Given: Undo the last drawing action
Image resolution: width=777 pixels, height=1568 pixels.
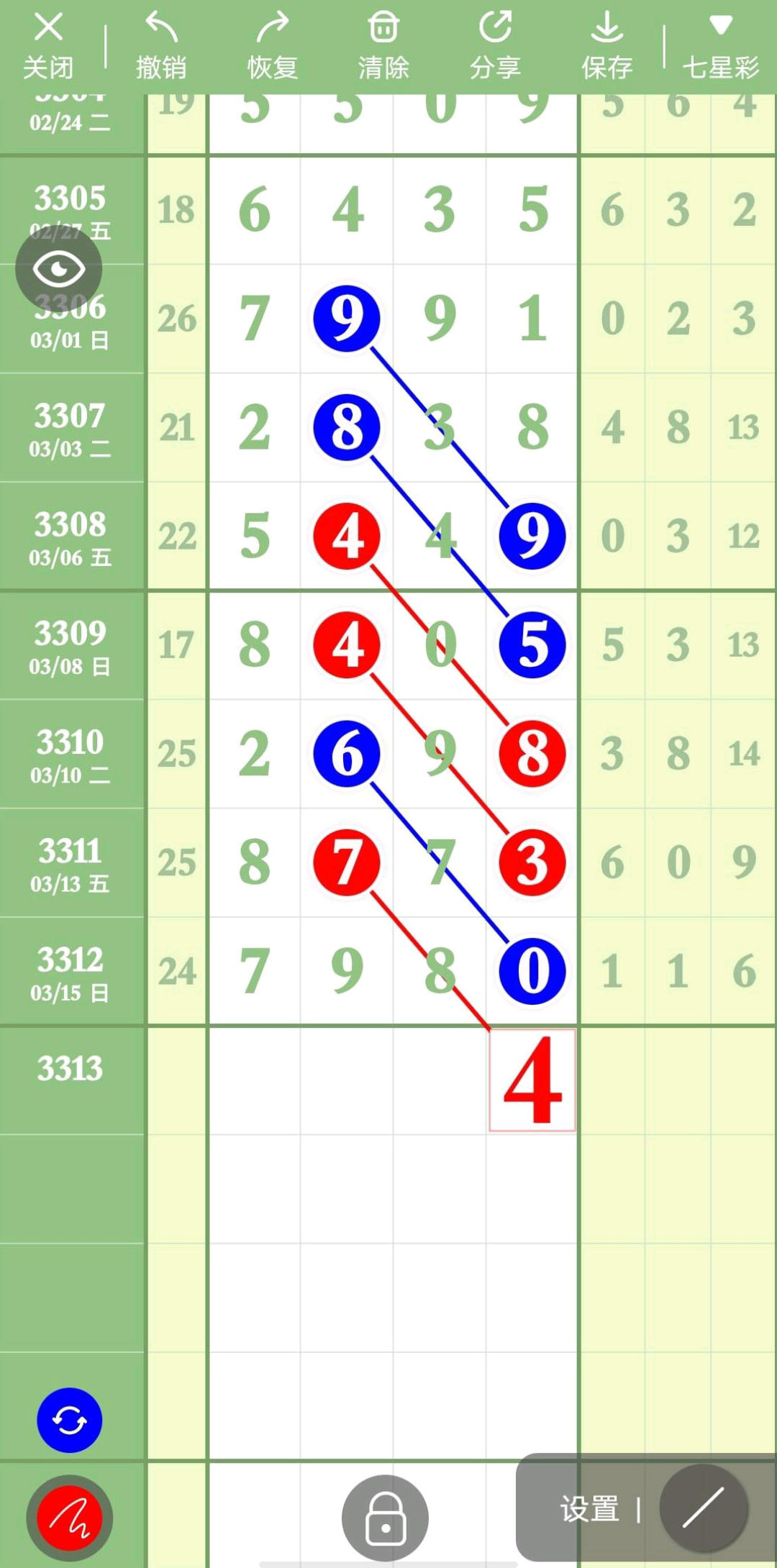Looking at the screenshot, I should point(161,45).
